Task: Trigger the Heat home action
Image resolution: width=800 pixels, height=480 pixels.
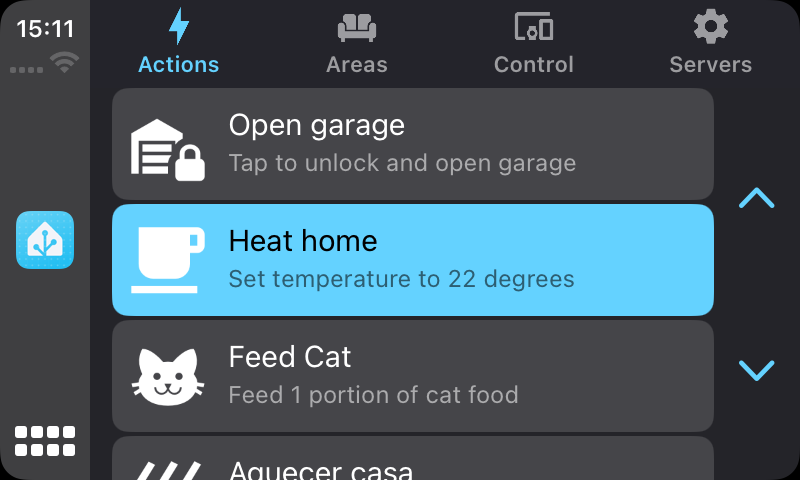Action: tap(412, 260)
